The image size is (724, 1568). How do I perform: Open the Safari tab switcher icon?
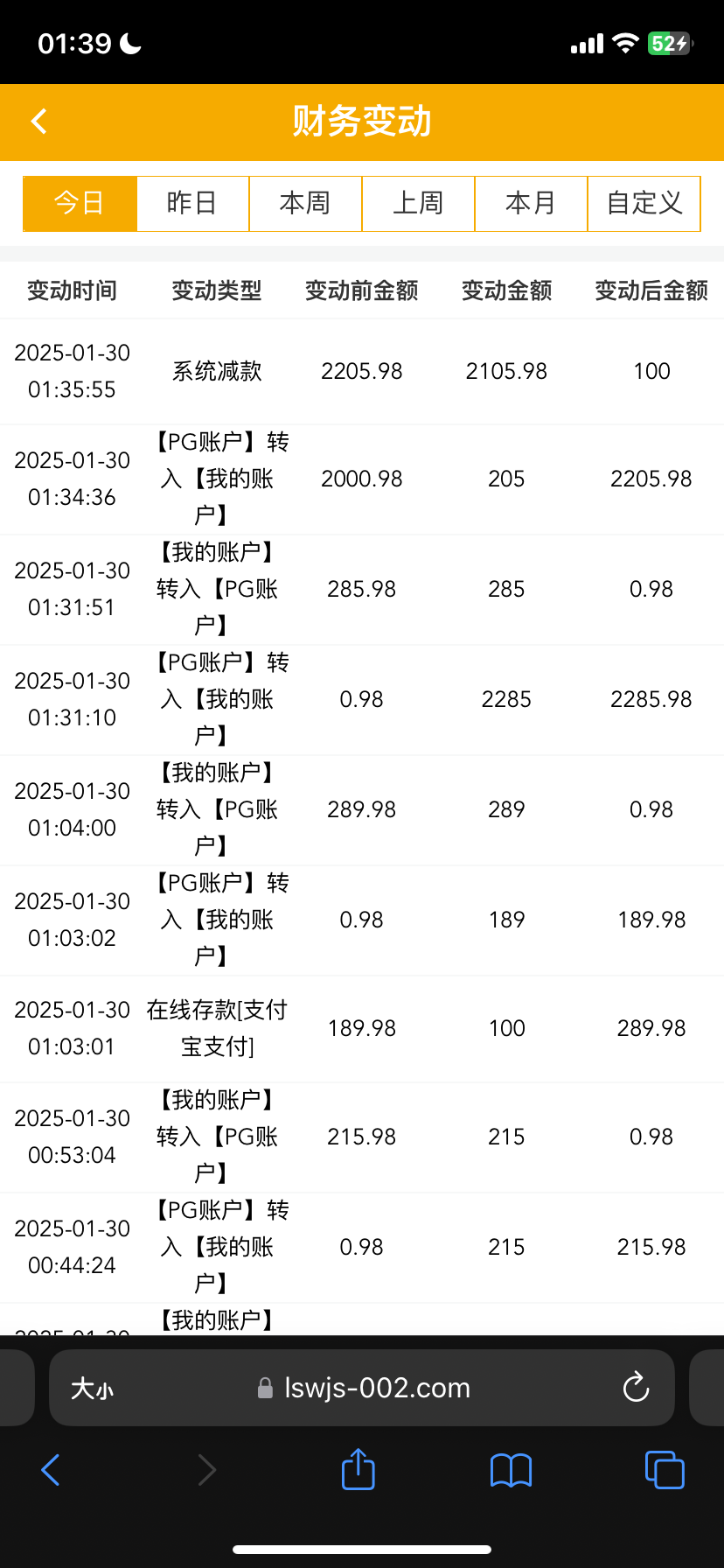(x=664, y=1470)
